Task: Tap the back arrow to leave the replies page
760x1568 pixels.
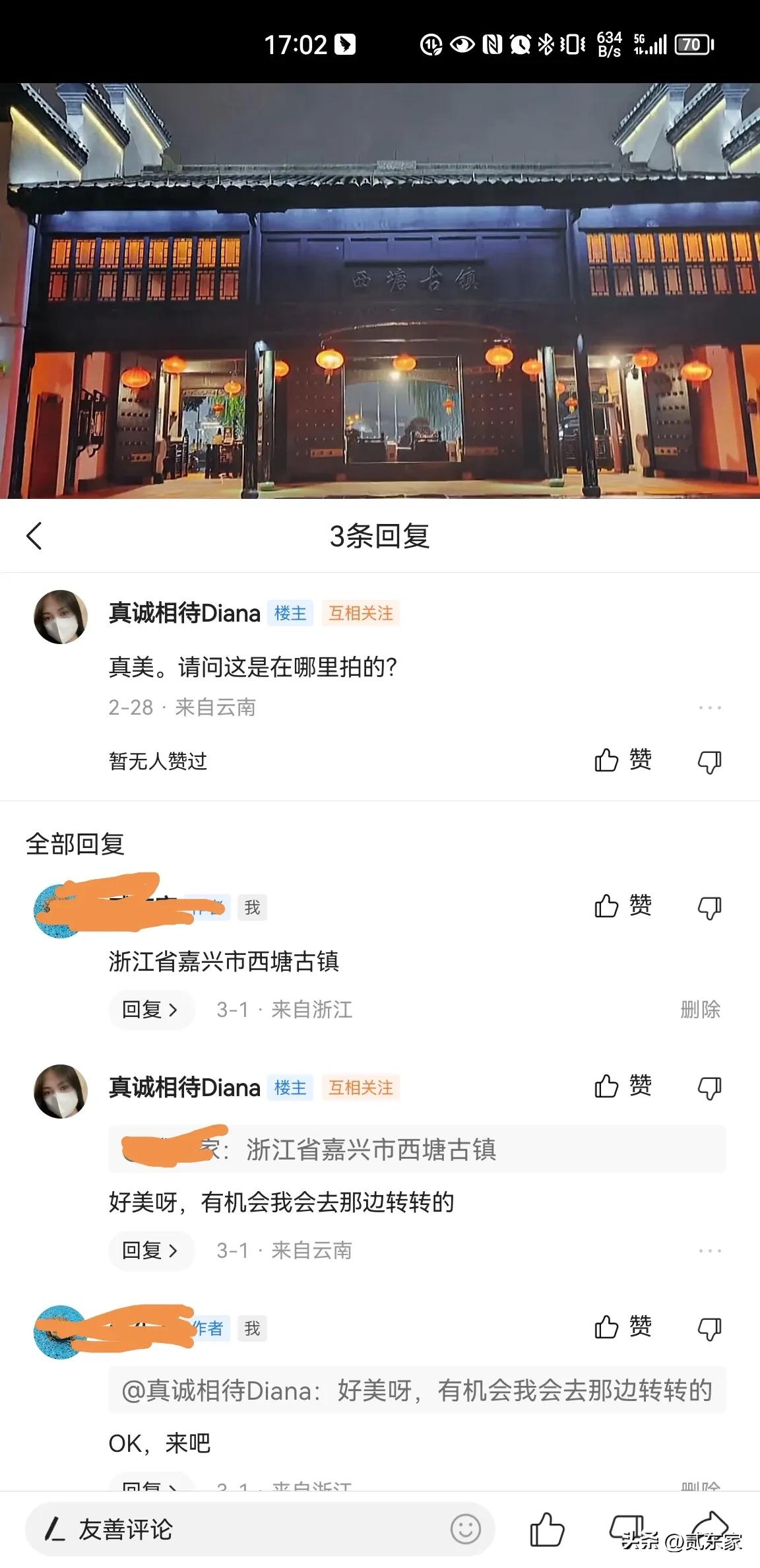Action: (x=34, y=536)
